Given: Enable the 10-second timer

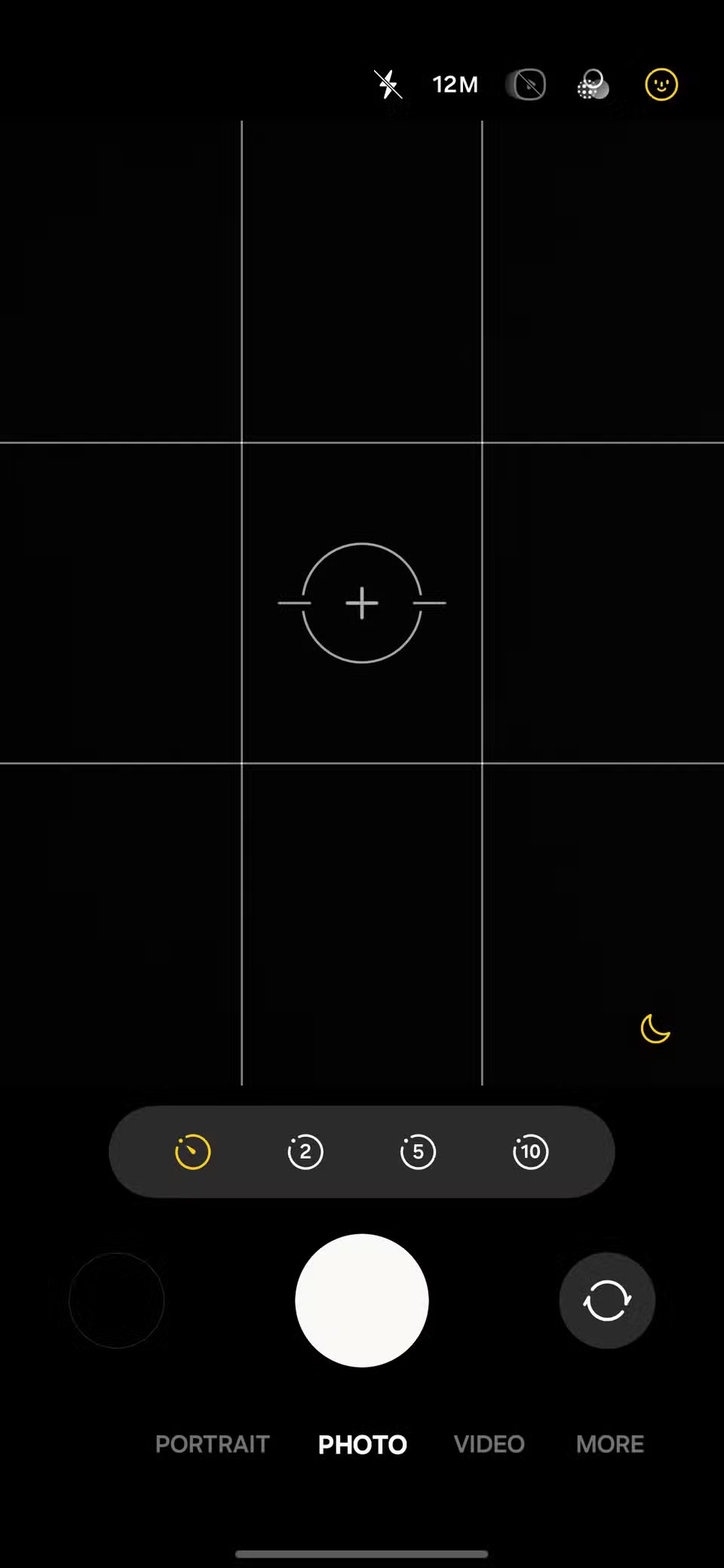Looking at the screenshot, I should (530, 1151).
